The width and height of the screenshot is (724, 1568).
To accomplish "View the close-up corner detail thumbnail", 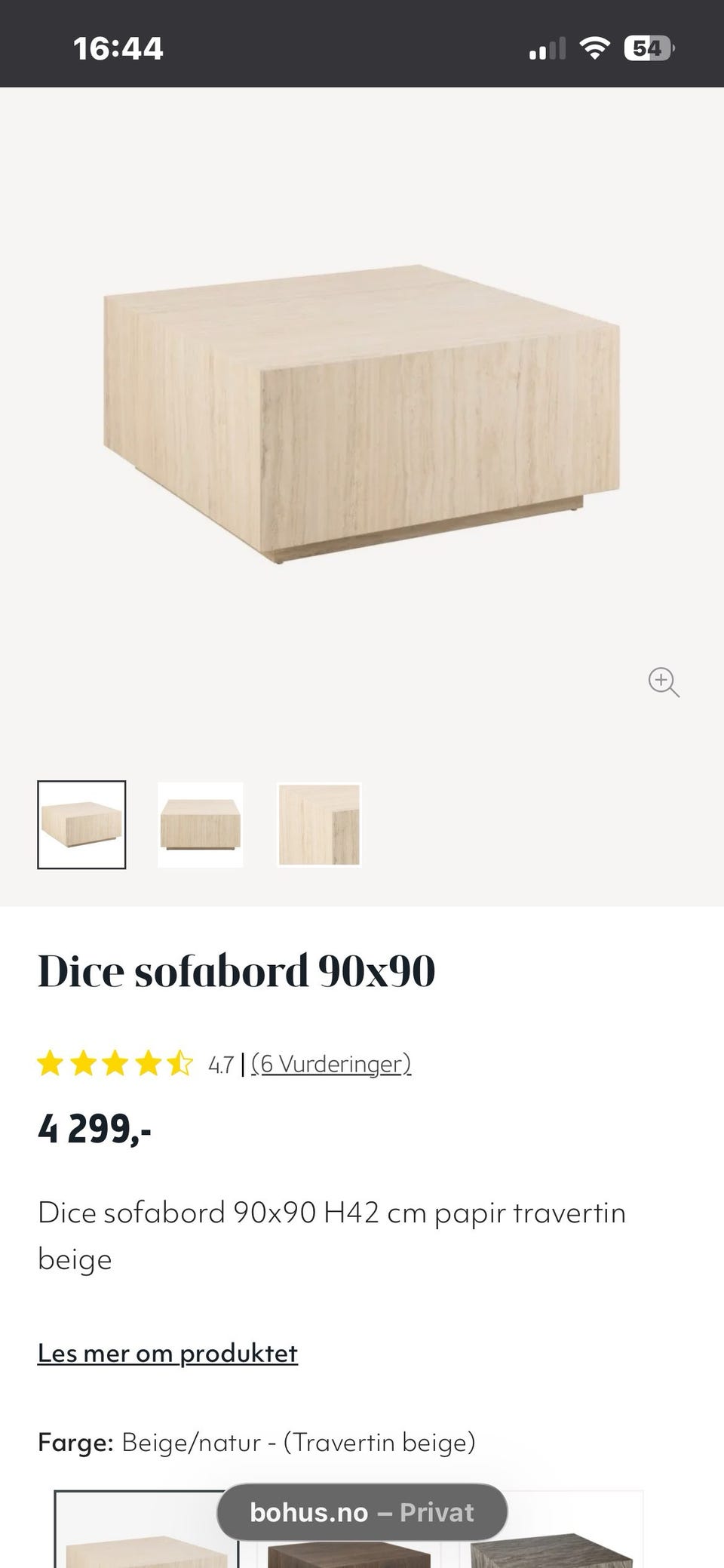I will 319,825.
